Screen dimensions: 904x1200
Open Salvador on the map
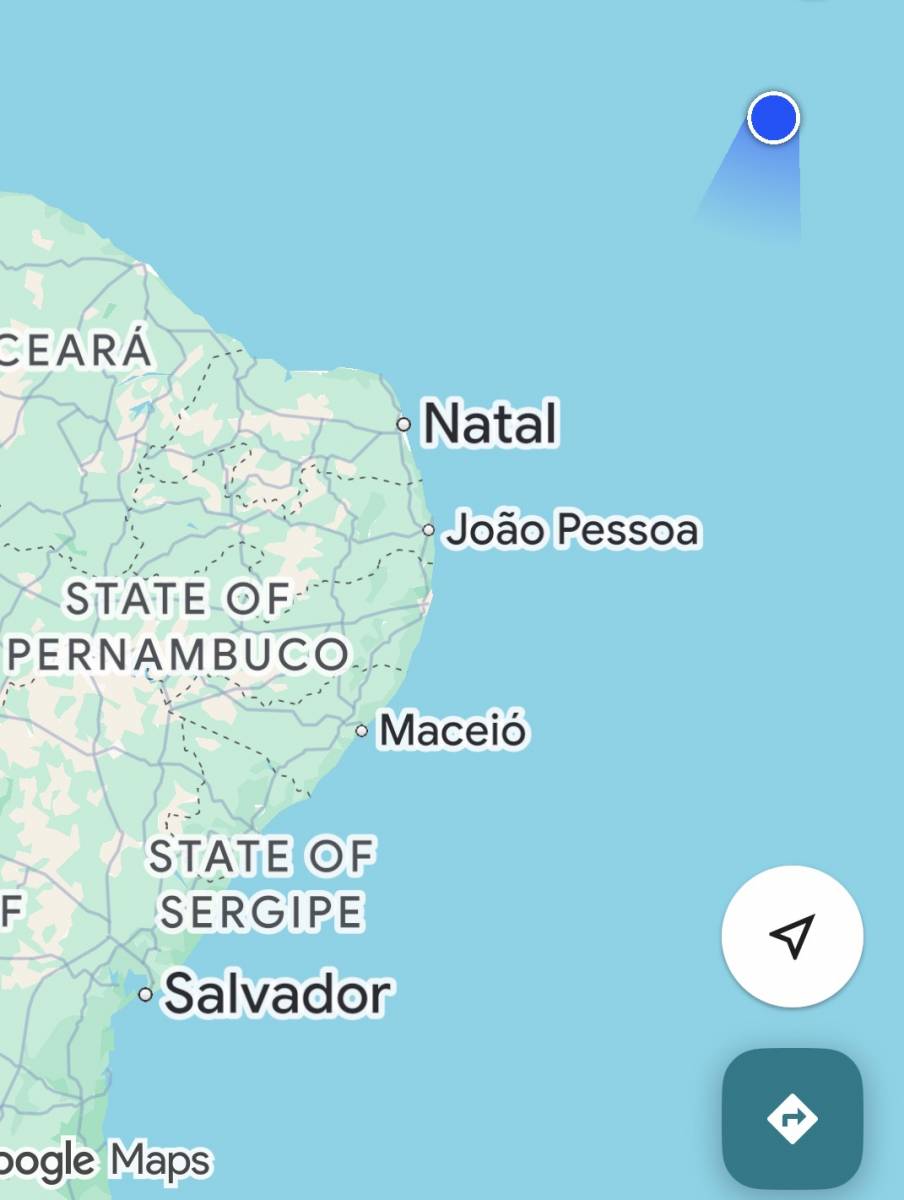(276, 994)
